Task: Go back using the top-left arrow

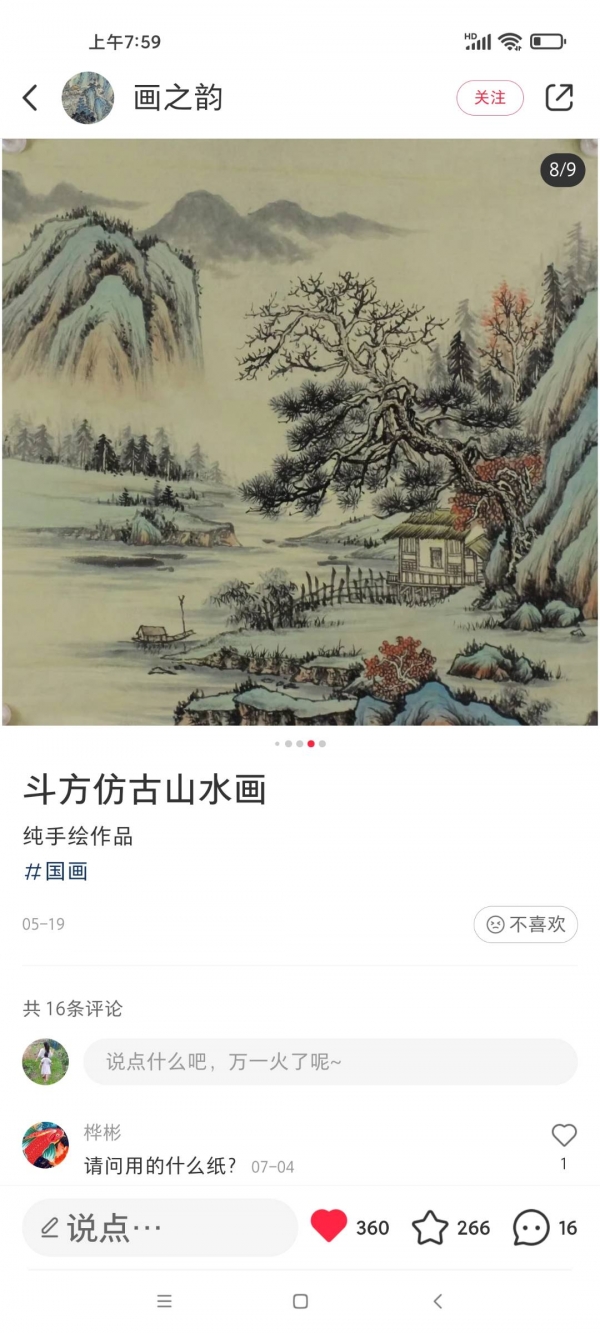Action: click(30, 97)
